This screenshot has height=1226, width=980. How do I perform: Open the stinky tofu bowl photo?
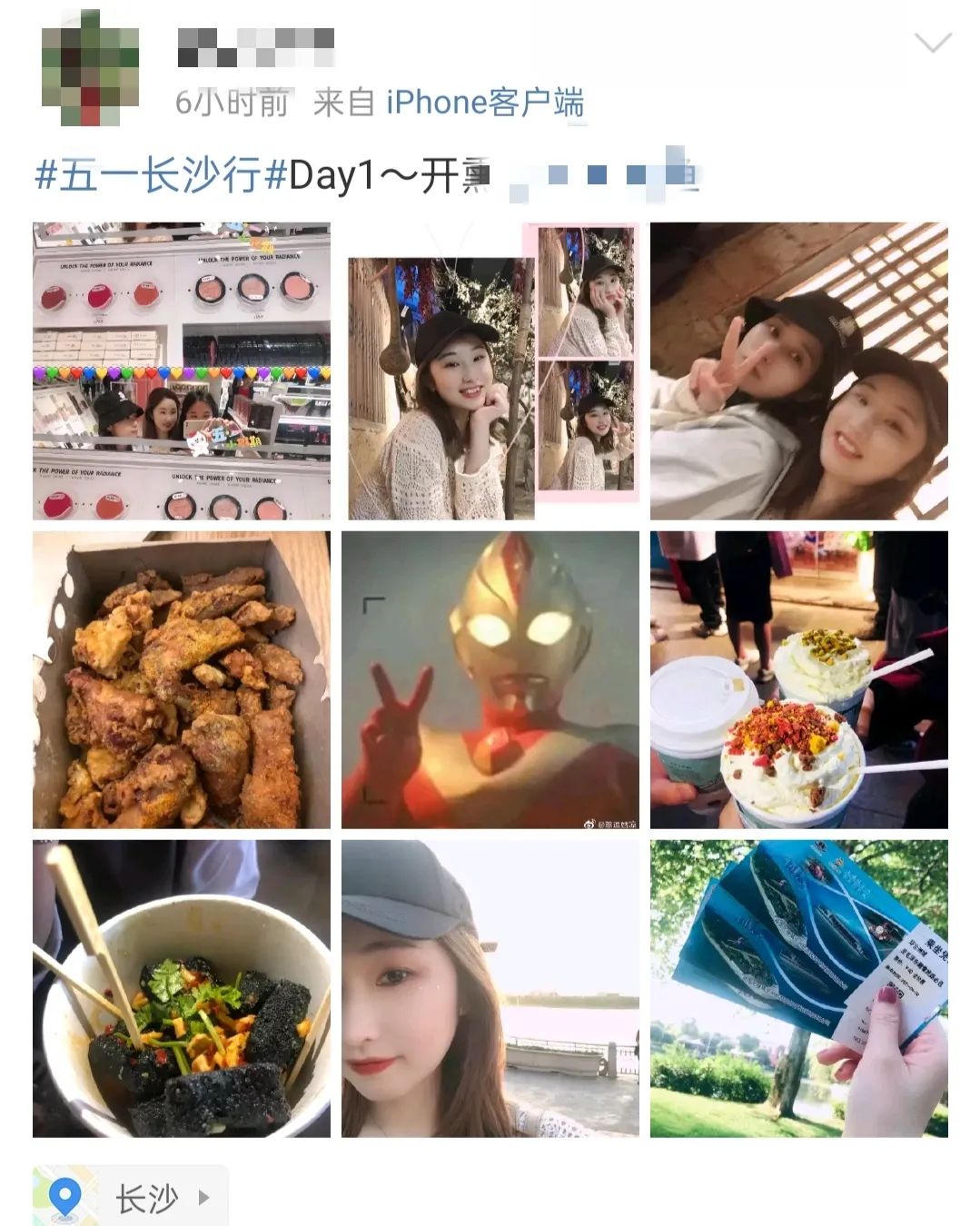point(182,988)
